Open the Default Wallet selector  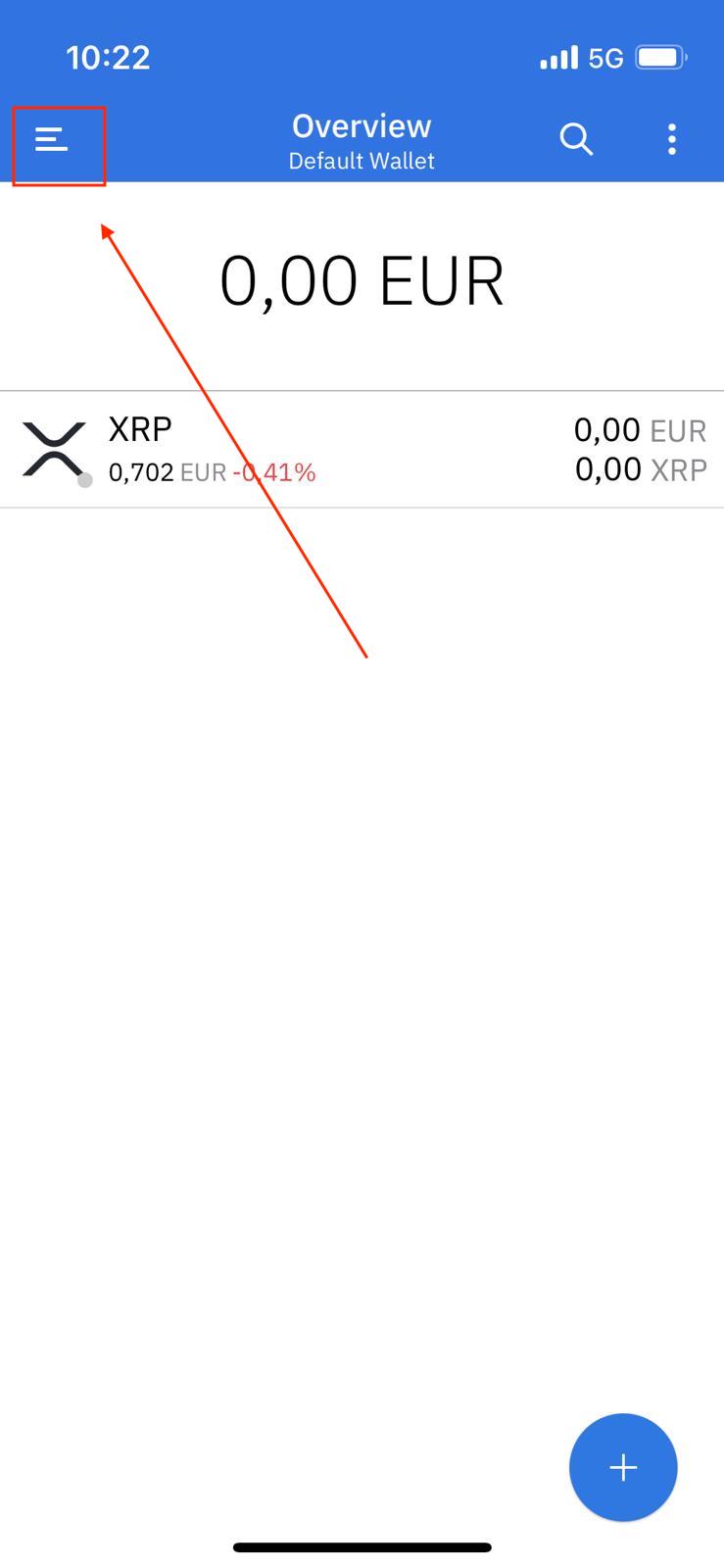click(x=361, y=161)
